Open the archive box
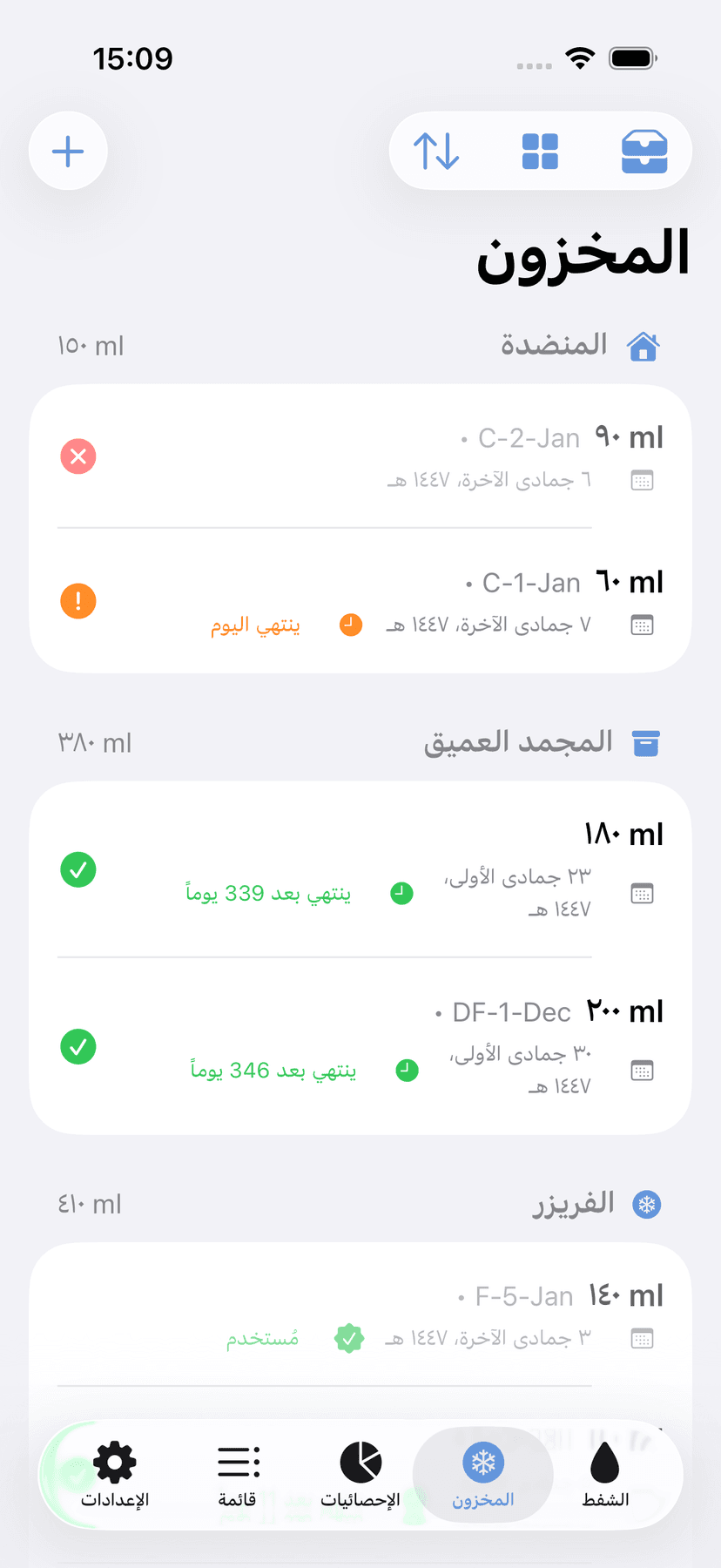Image resolution: width=721 pixels, height=1568 pixels. pos(644,152)
